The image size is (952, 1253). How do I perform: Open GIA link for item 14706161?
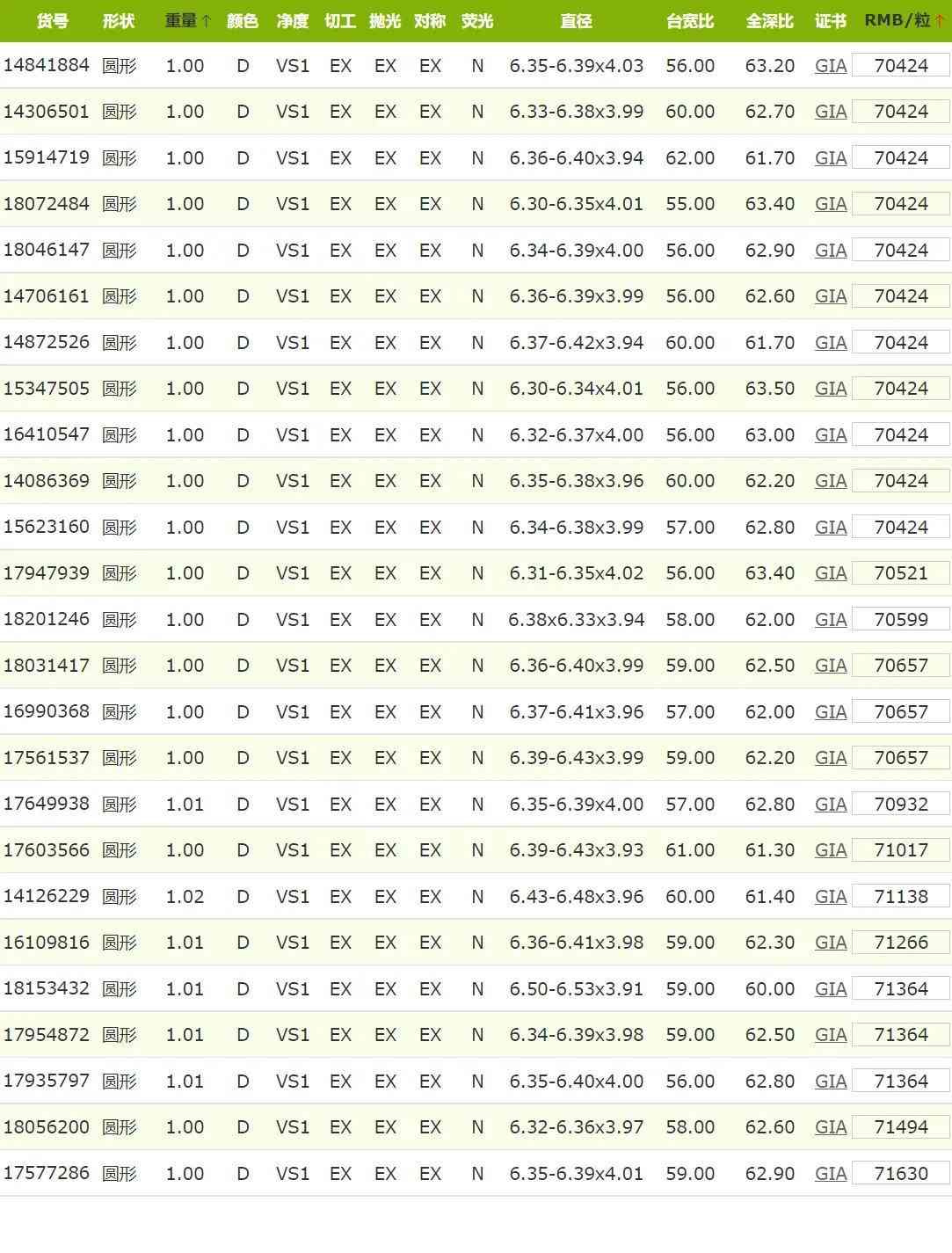coord(830,296)
